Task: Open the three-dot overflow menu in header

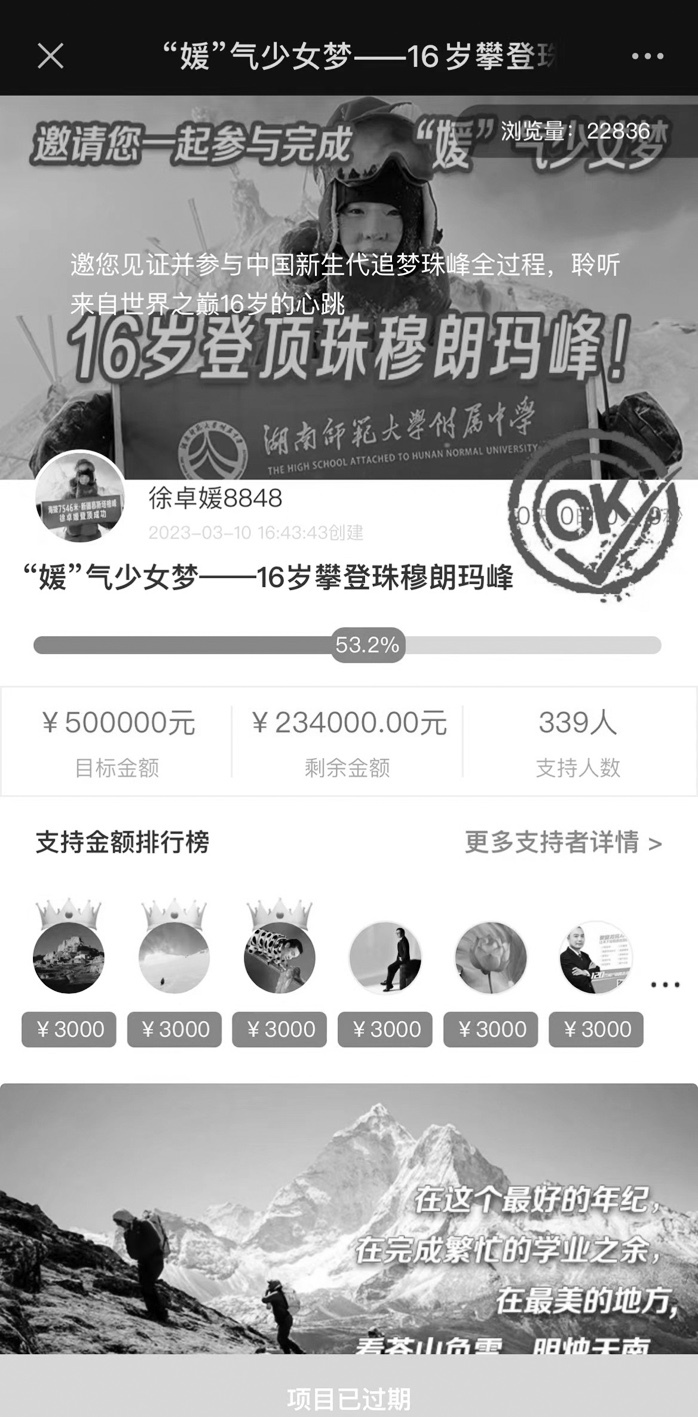Action: click(x=647, y=56)
